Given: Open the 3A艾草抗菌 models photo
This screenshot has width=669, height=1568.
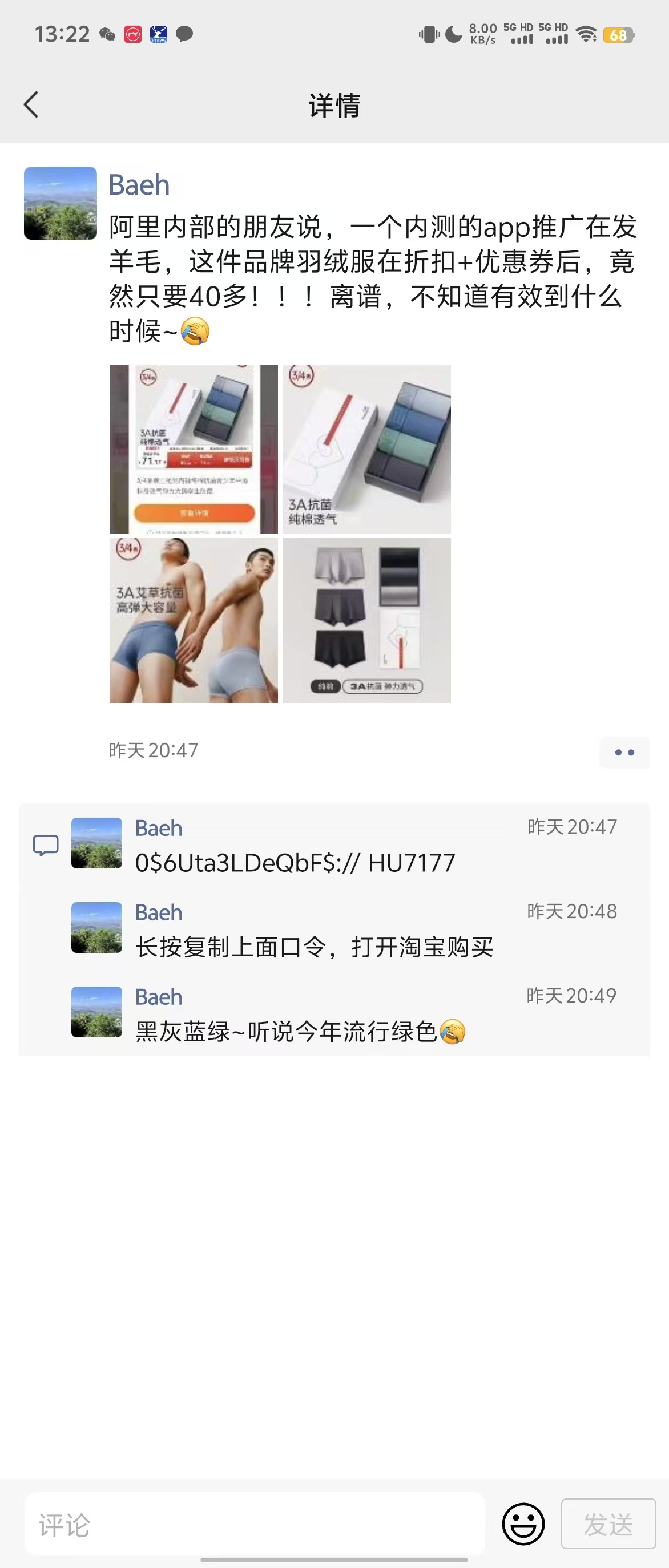Looking at the screenshot, I should pos(194,620).
